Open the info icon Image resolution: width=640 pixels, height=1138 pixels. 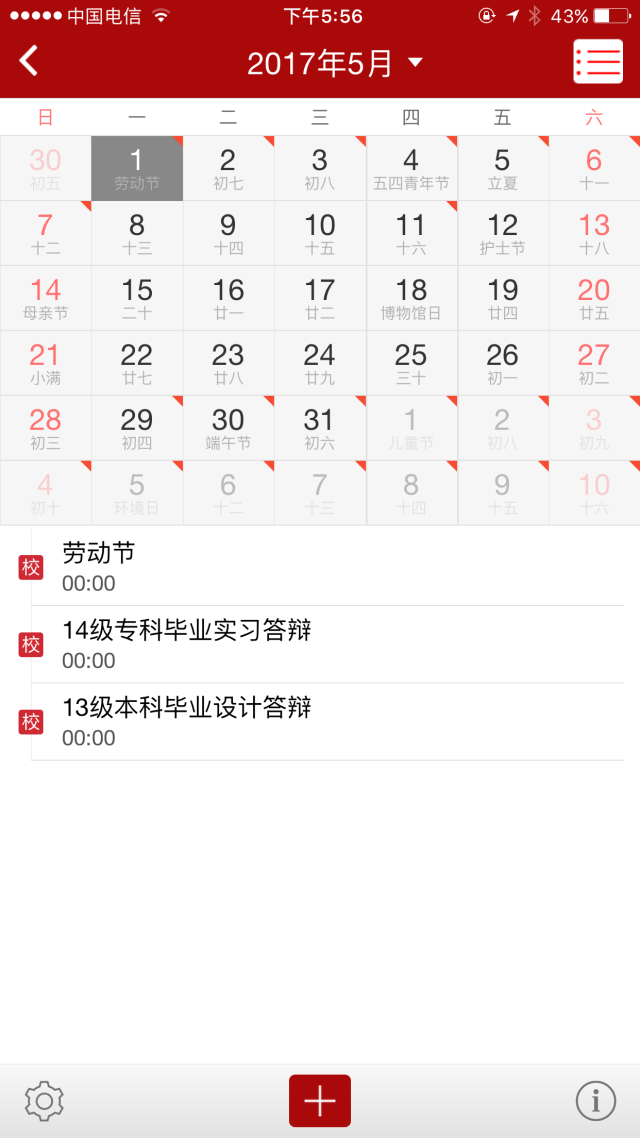[x=596, y=1101]
